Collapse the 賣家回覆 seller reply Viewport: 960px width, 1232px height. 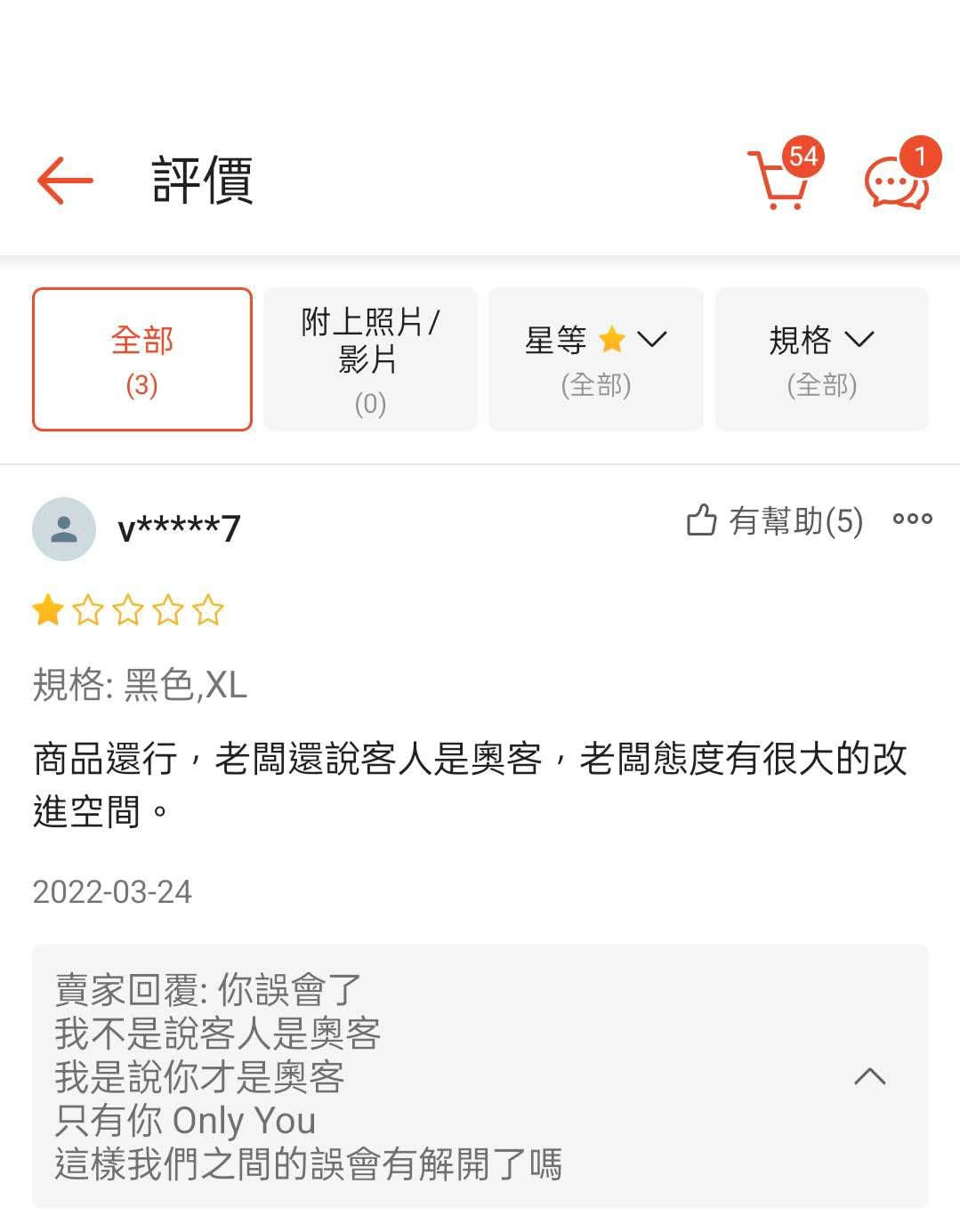tap(869, 1076)
